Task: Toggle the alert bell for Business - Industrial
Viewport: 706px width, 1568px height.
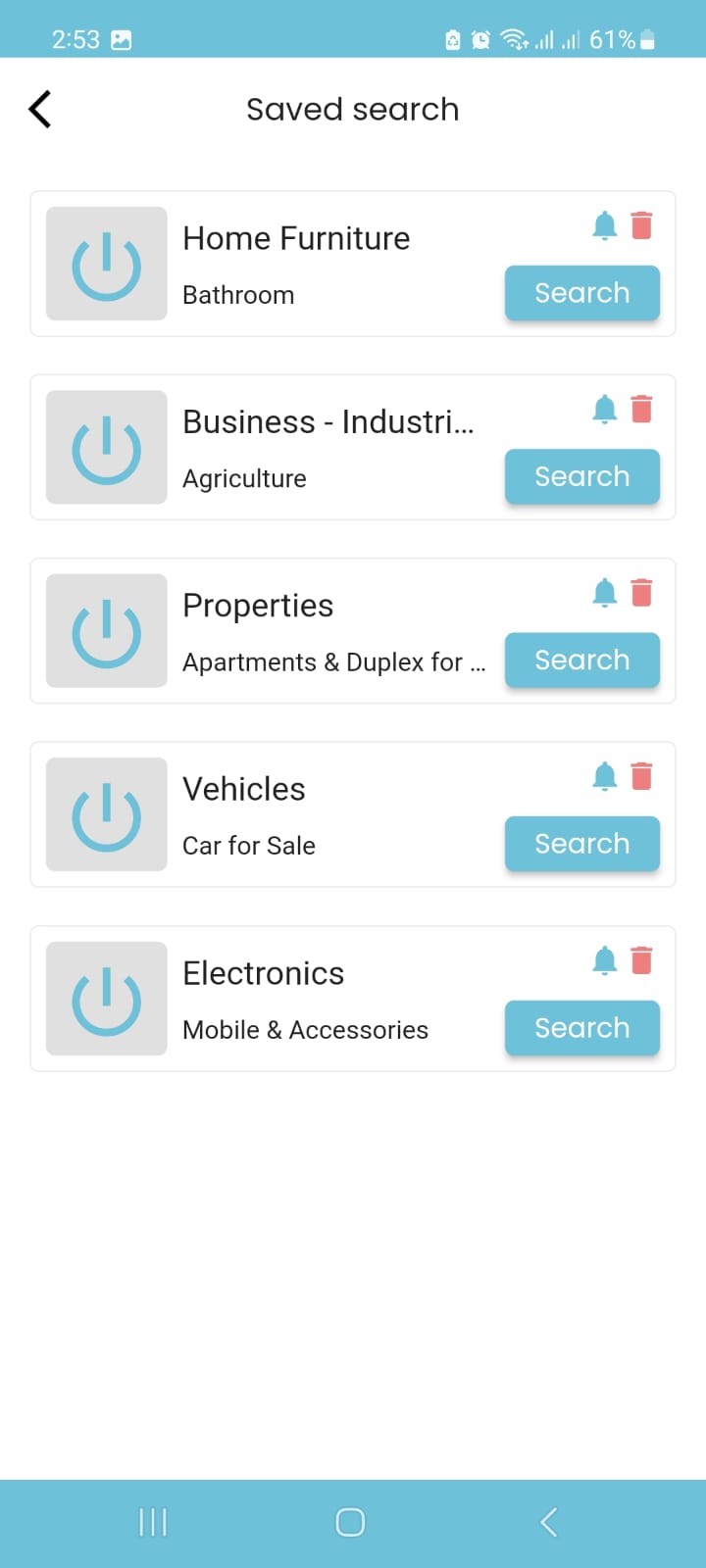Action: 605,409
